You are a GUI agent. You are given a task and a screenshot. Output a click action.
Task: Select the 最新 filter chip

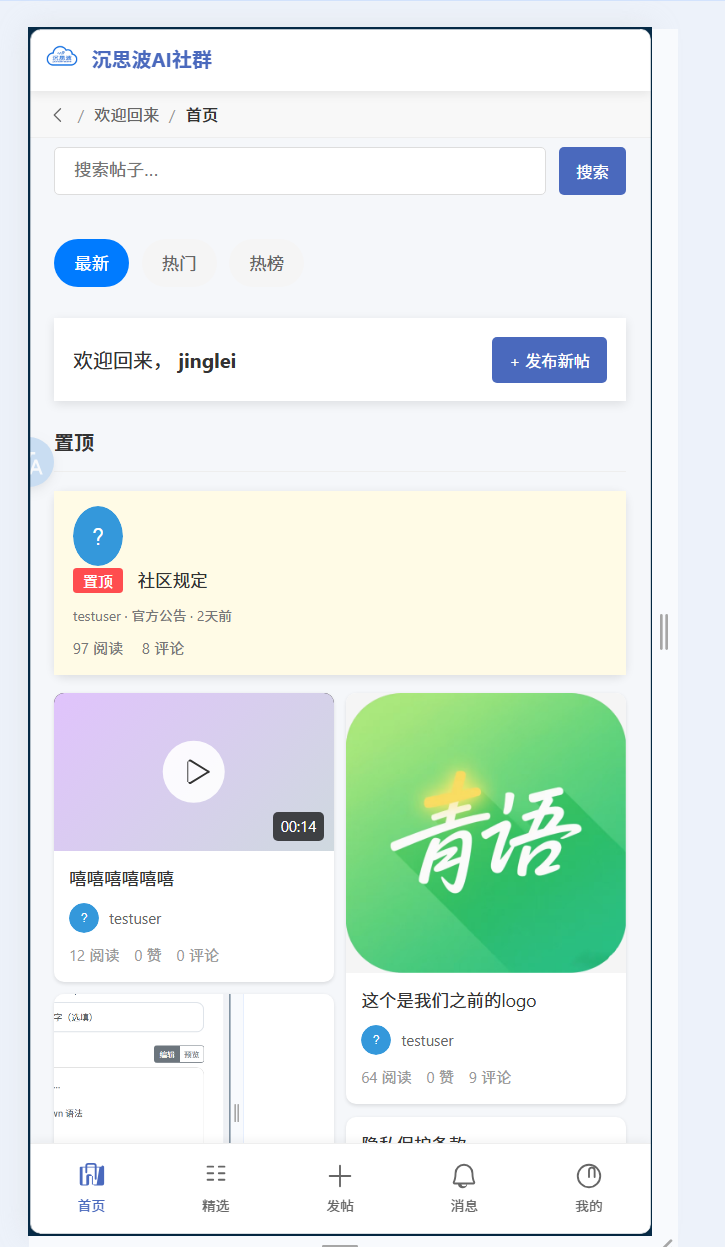click(91, 263)
